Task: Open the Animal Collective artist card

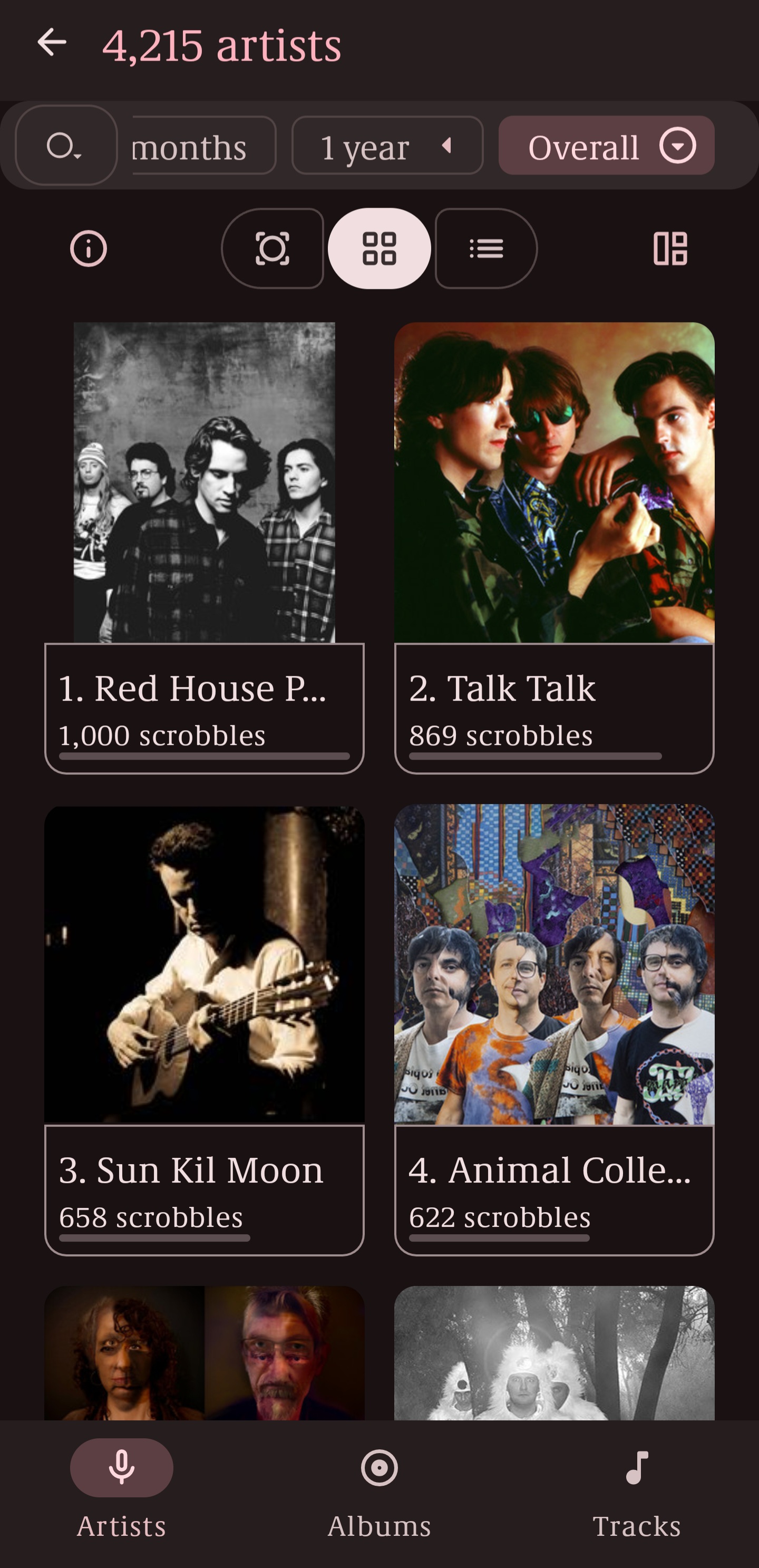Action: coord(554,1030)
